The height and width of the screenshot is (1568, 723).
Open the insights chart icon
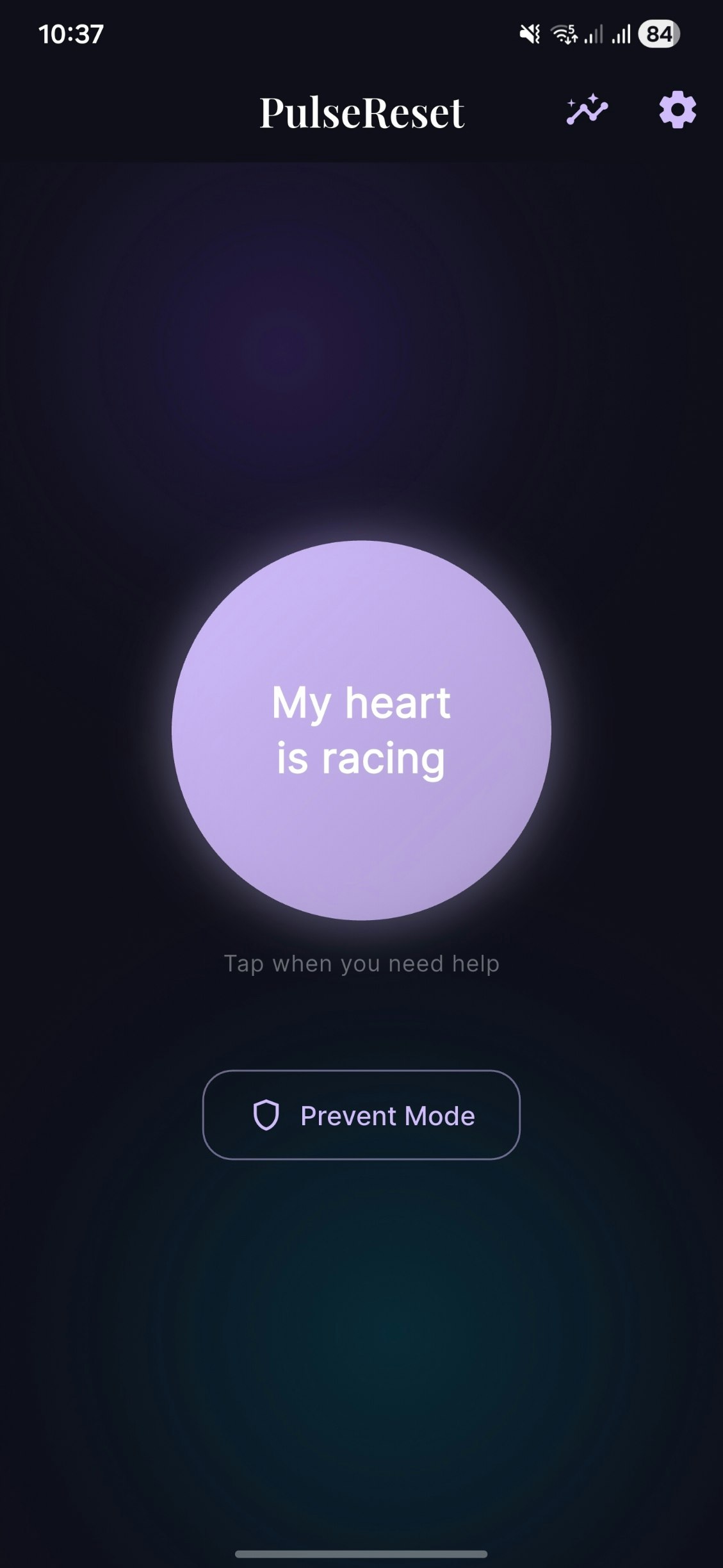tap(587, 110)
